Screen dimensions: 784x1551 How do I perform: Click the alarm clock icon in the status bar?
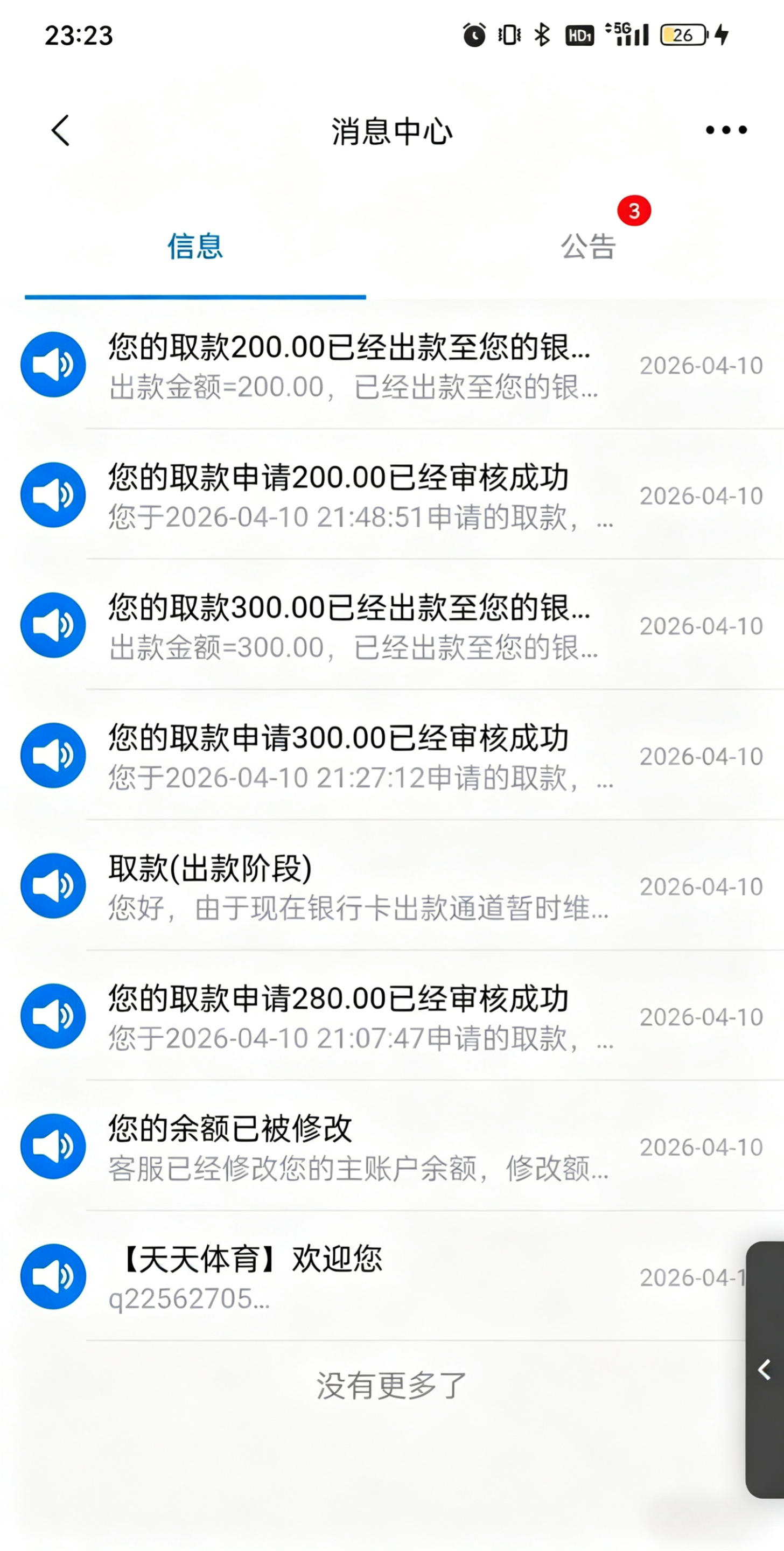tap(475, 35)
